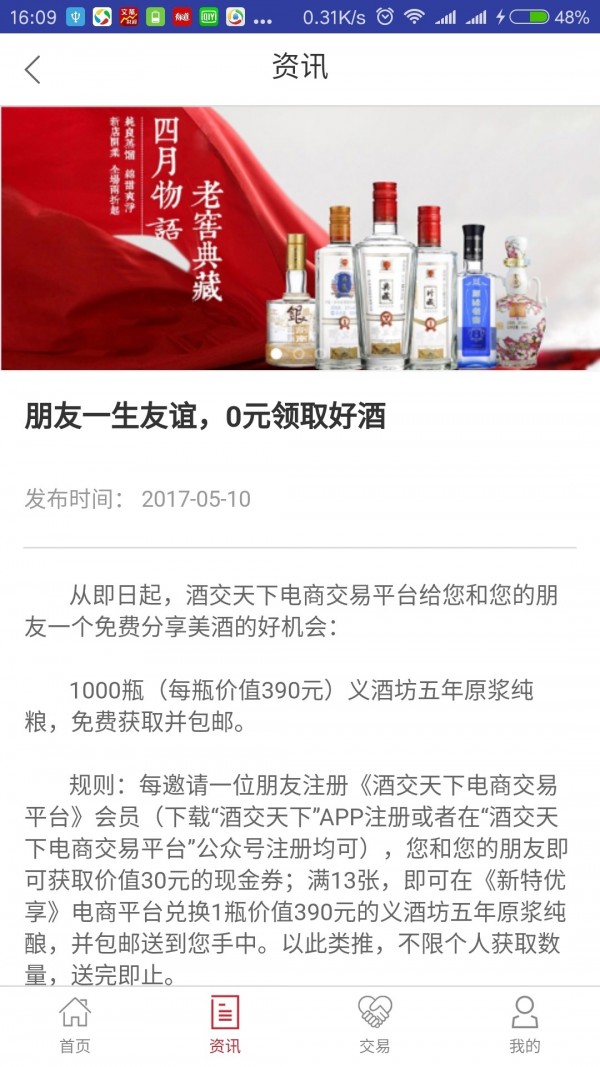
Task: Open the 我的 profile tab
Action: pos(525,1025)
